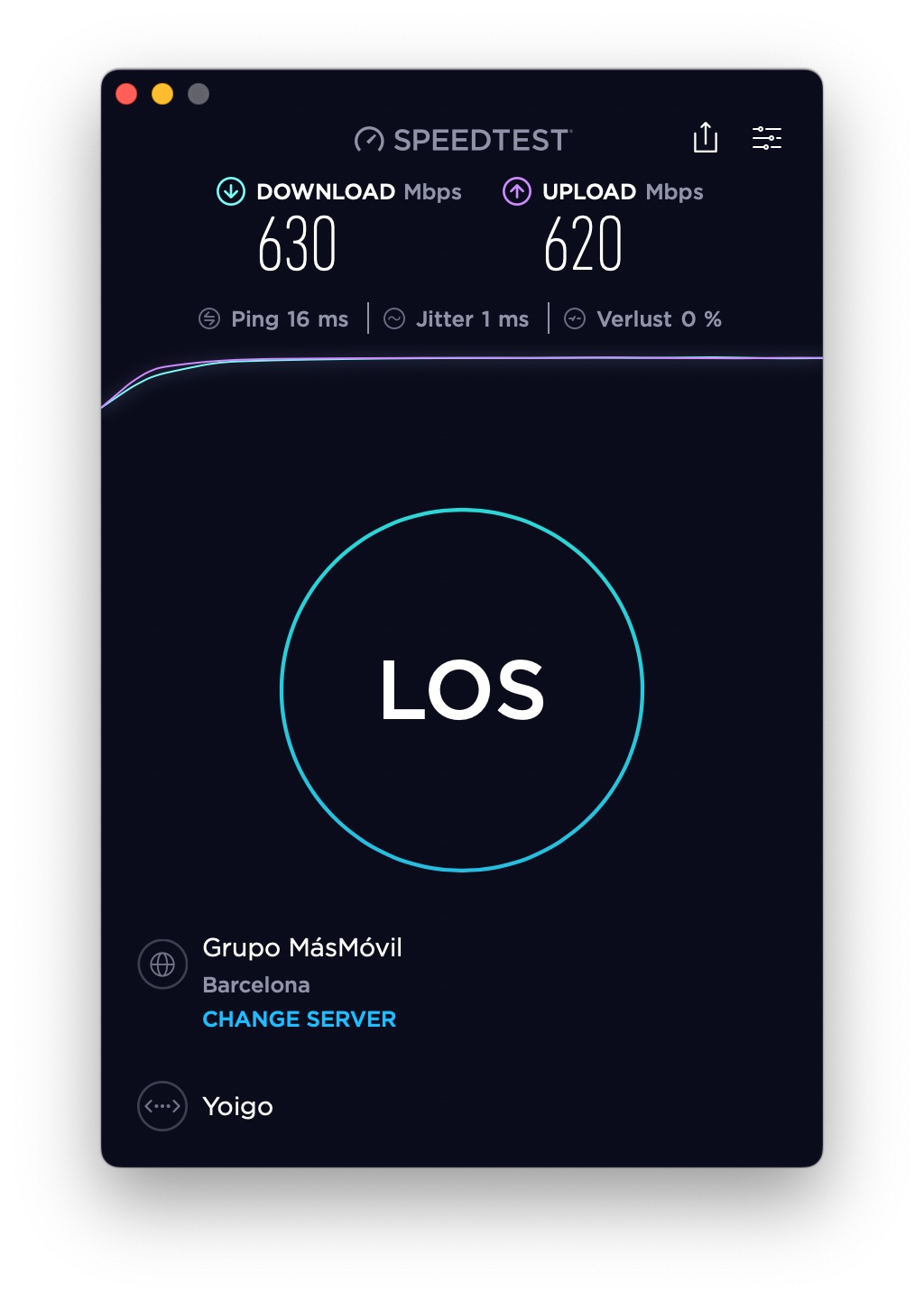Close the Speedtest window
924x1301 pixels.
pyautogui.click(x=126, y=94)
